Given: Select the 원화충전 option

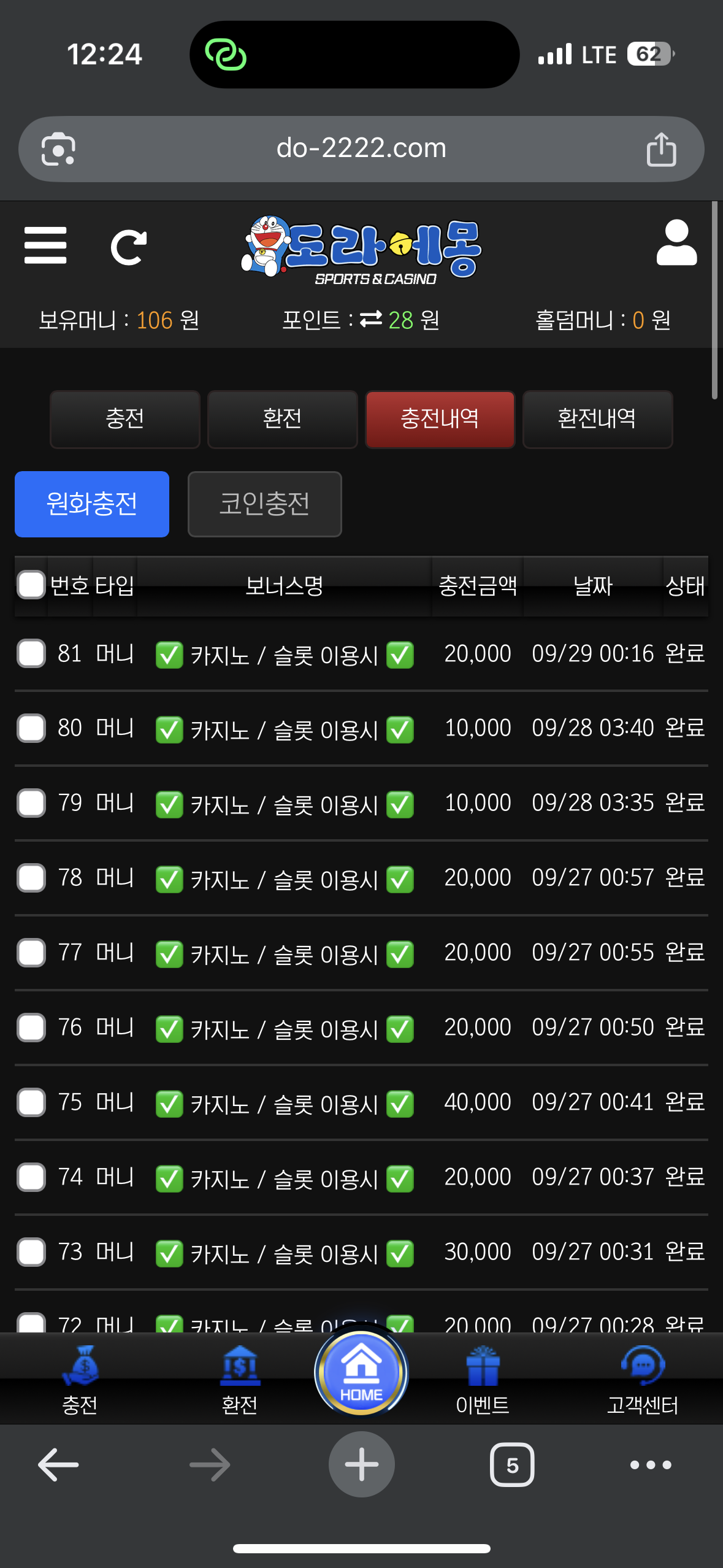Looking at the screenshot, I should tap(92, 504).
